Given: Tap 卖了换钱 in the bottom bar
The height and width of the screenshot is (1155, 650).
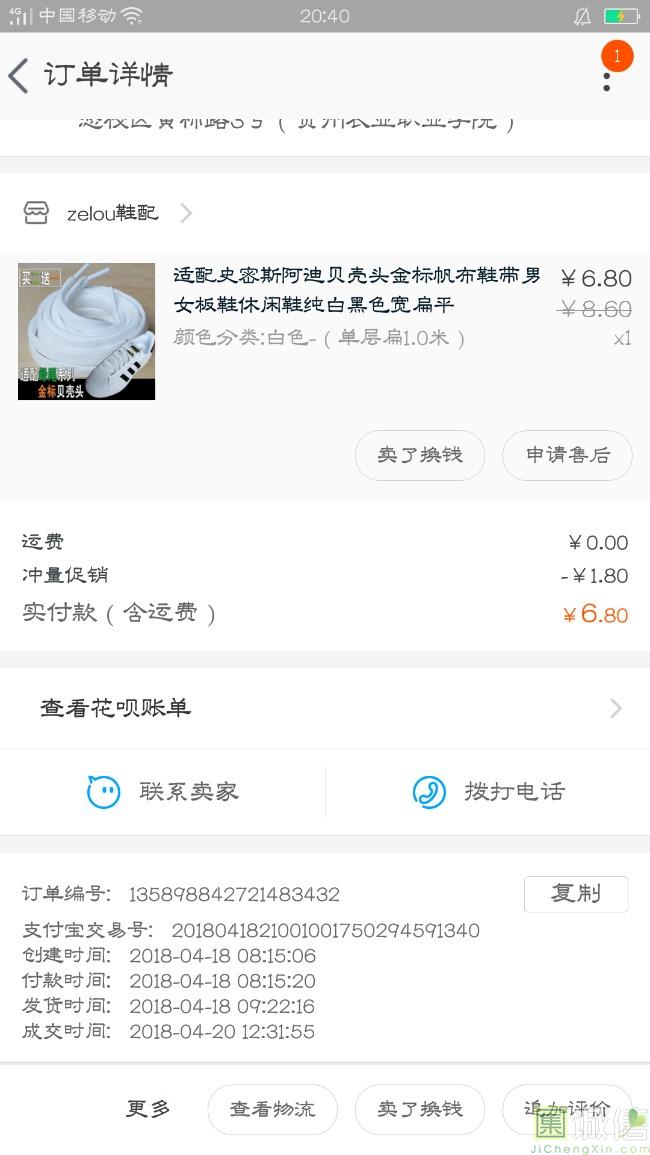Looking at the screenshot, I should [x=419, y=1109].
